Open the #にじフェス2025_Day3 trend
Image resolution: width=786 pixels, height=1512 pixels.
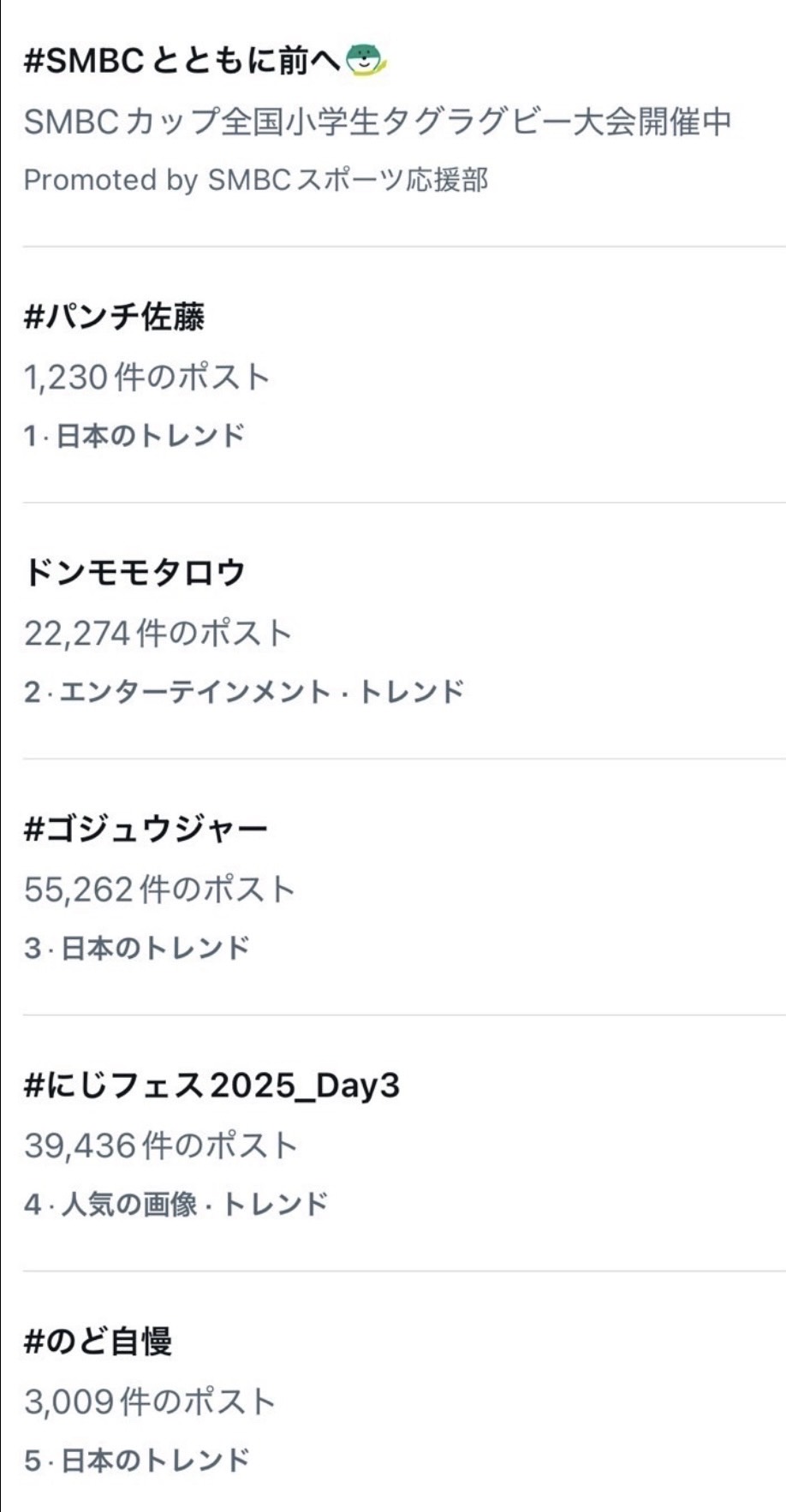[x=211, y=1086]
